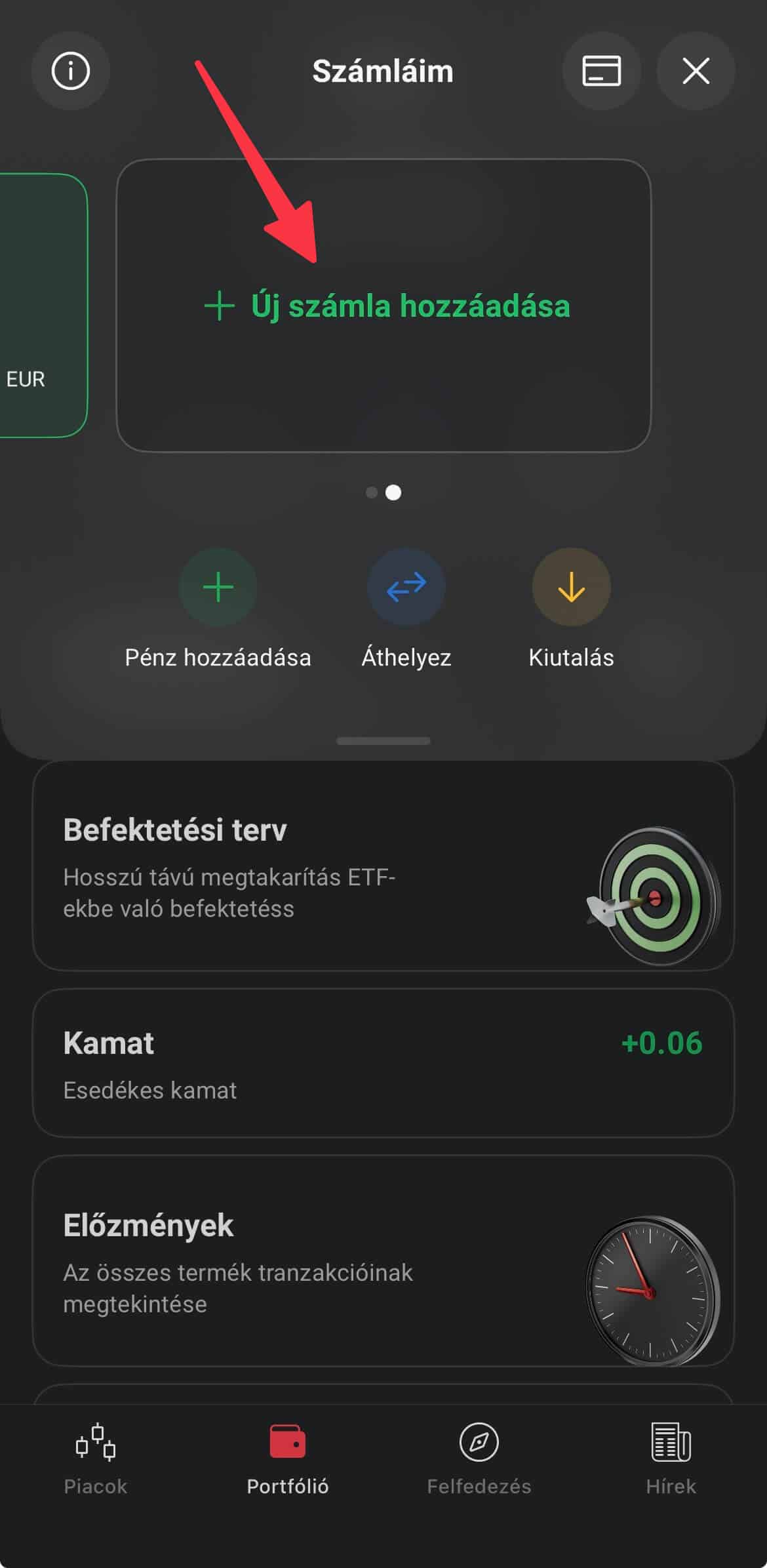Open the Befektetési terv card
Viewport: 767px width, 1568px height.
[x=383, y=866]
